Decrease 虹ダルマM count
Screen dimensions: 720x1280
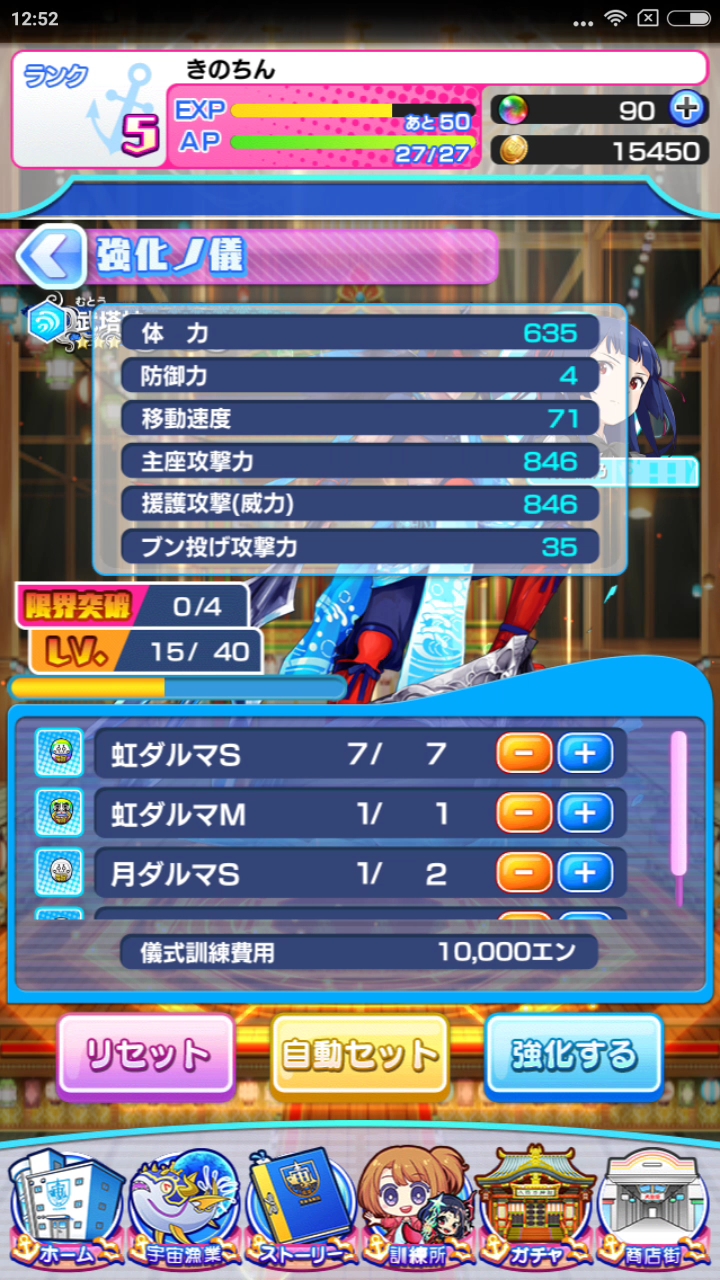[524, 814]
